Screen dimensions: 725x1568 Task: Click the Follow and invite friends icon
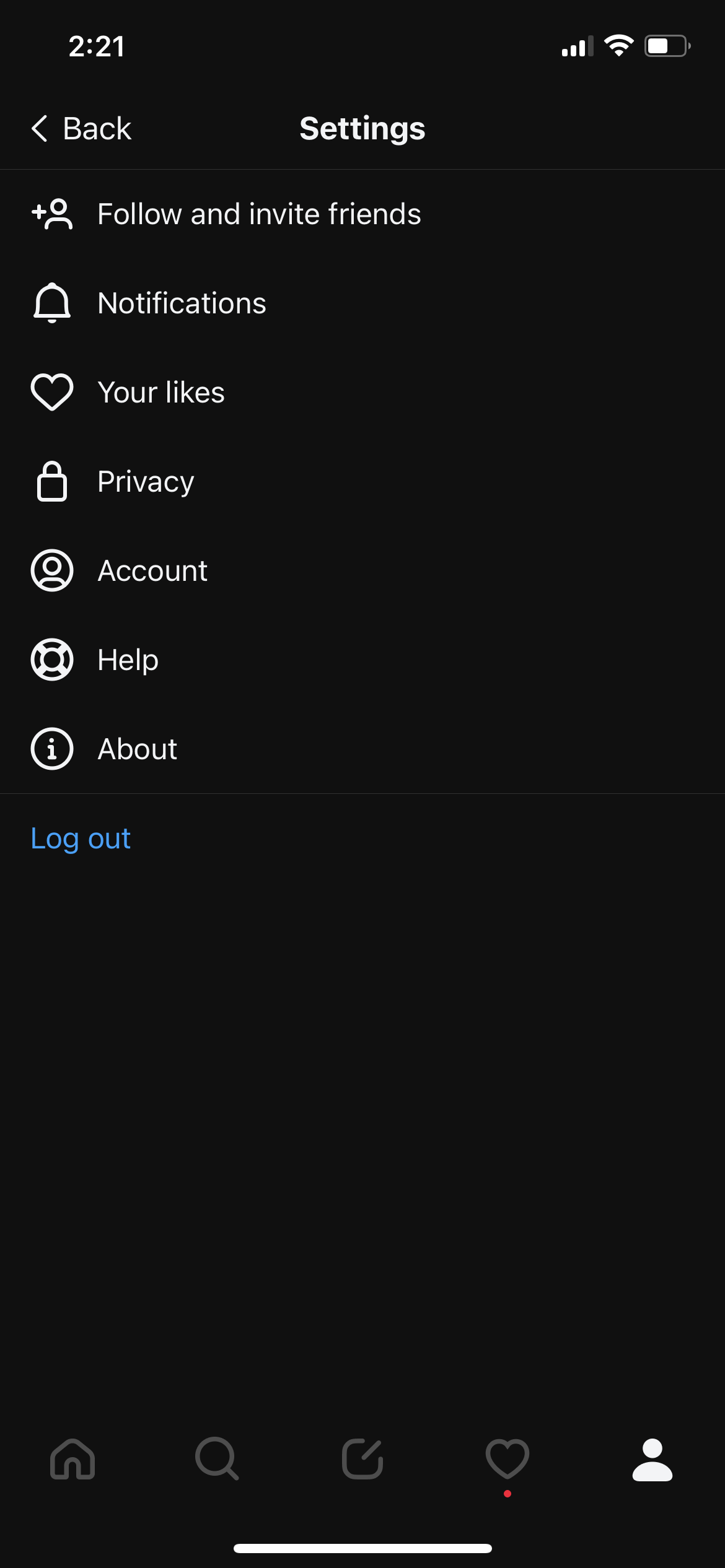point(52,214)
